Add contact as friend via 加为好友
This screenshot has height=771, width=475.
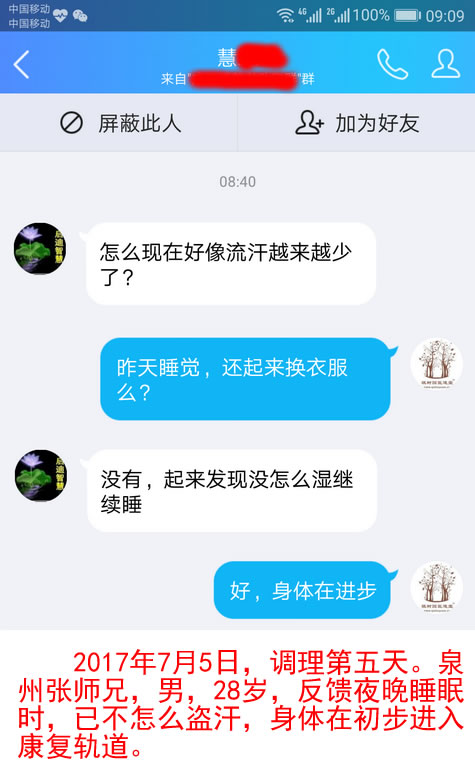pyautogui.click(x=357, y=123)
